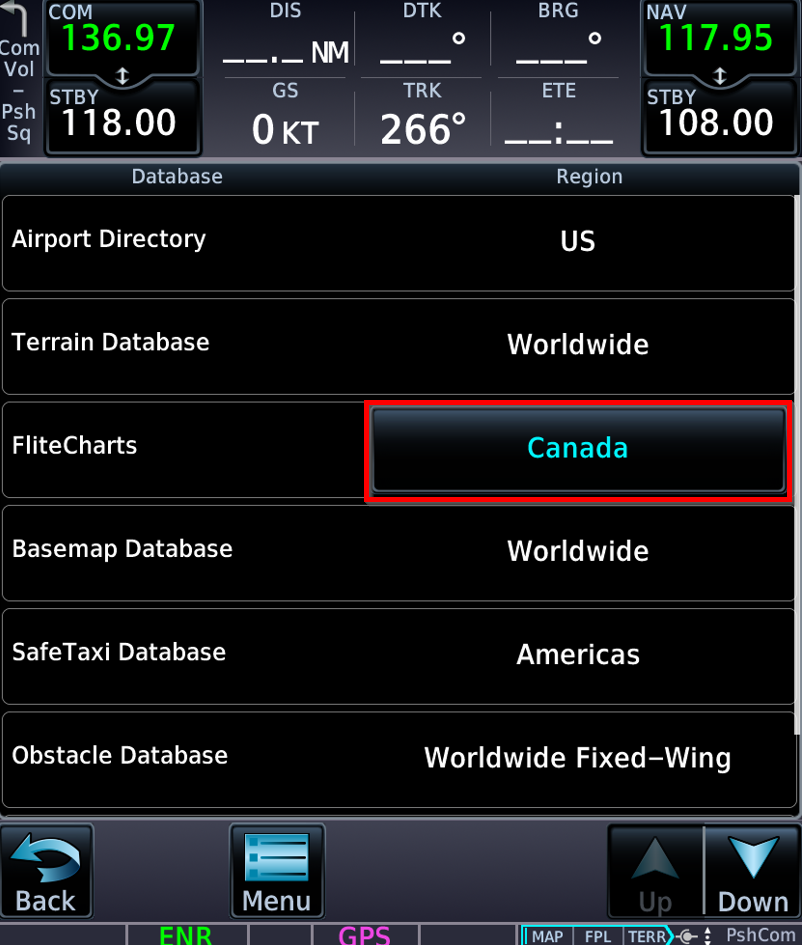Edit standby NAV frequency 108.00

718,118
